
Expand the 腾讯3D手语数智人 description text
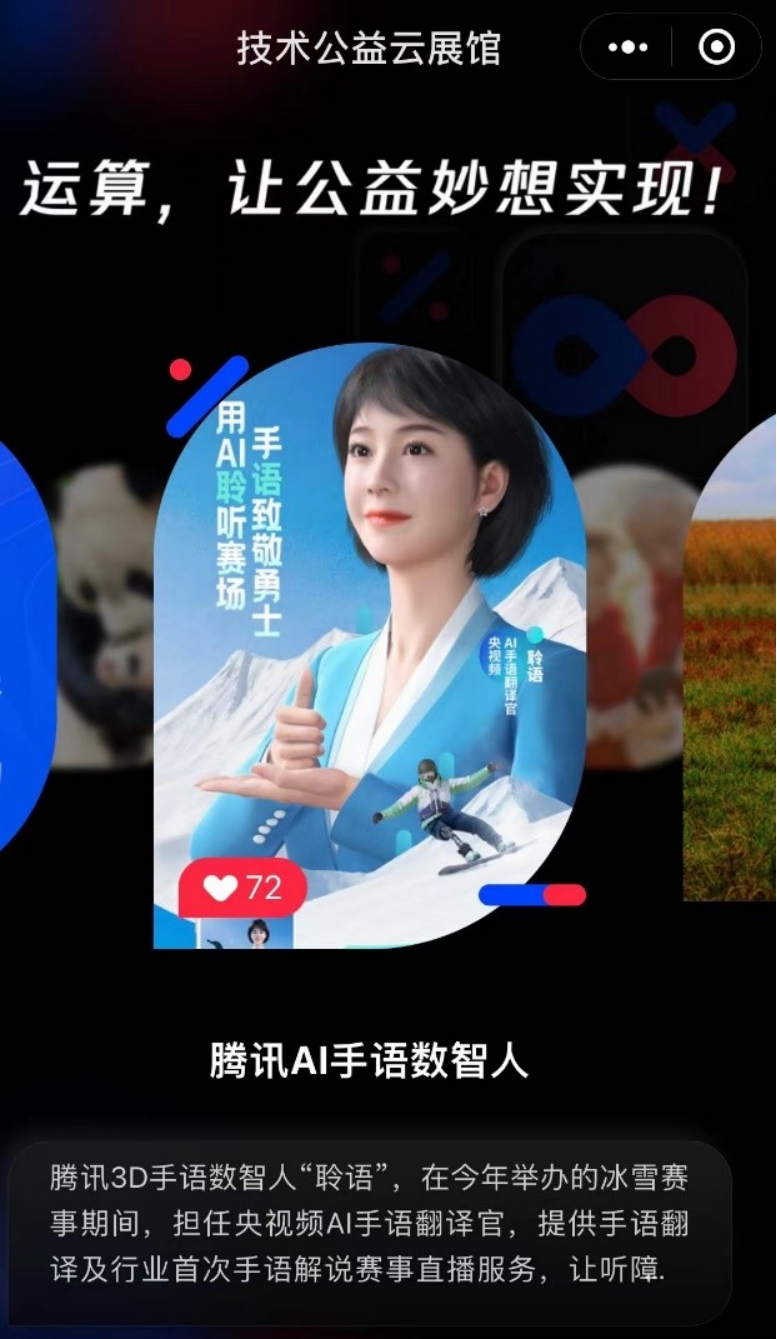pos(370,1224)
